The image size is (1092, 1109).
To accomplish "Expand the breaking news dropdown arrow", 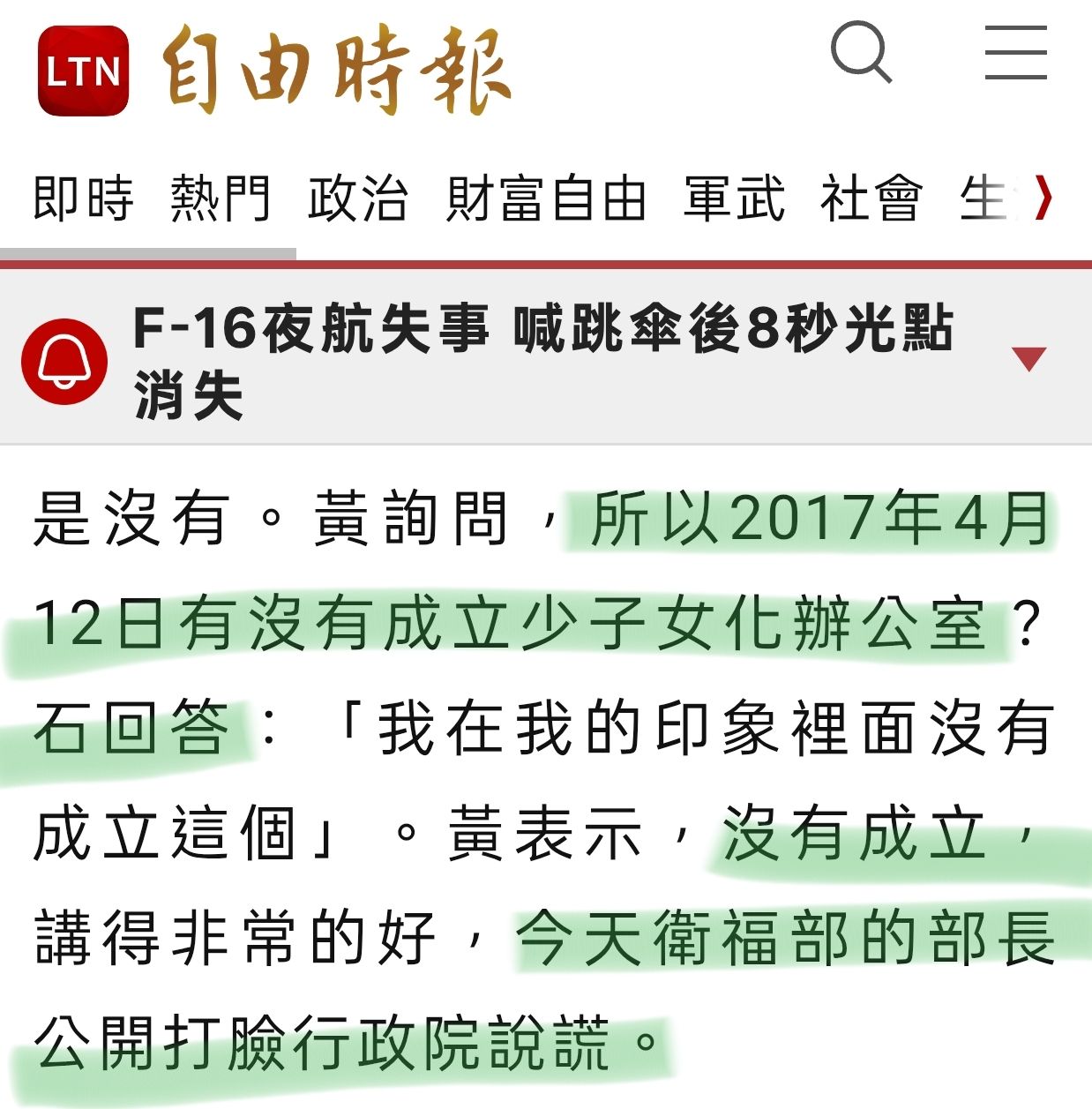I will click(1028, 358).
